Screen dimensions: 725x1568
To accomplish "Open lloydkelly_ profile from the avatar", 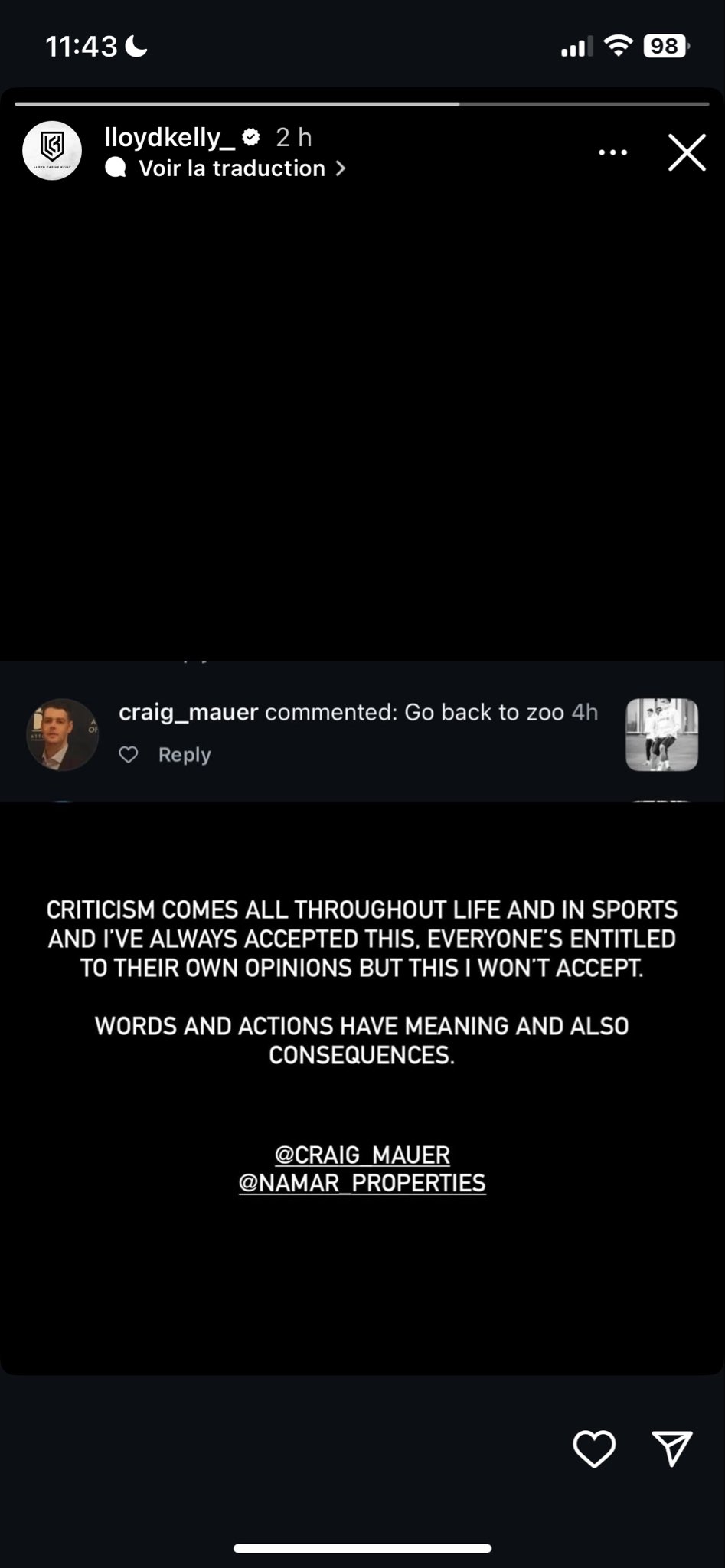I will (52, 151).
